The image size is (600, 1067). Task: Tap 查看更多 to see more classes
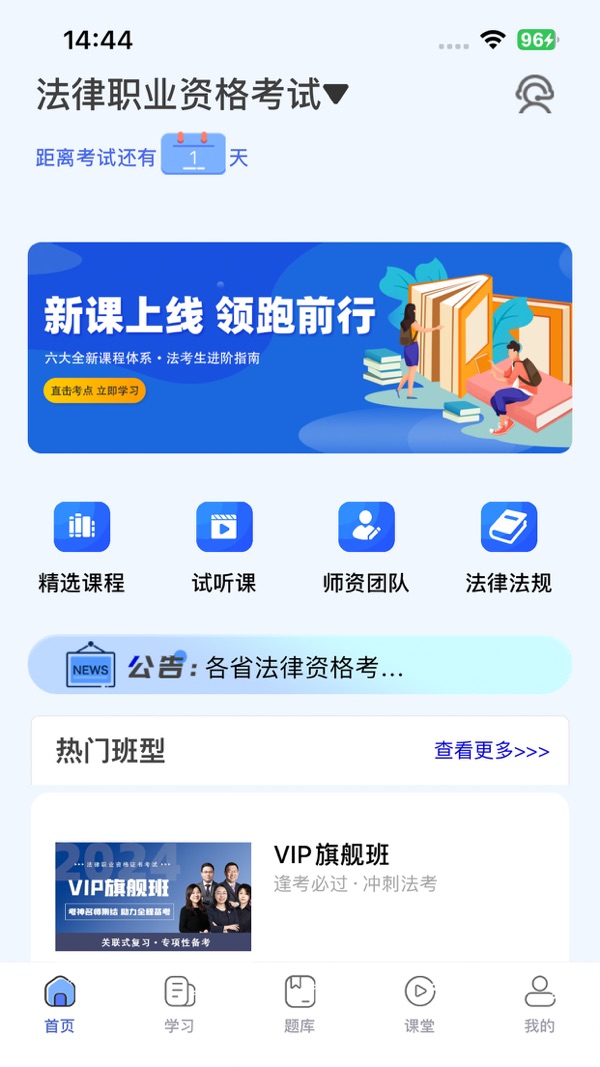point(491,750)
